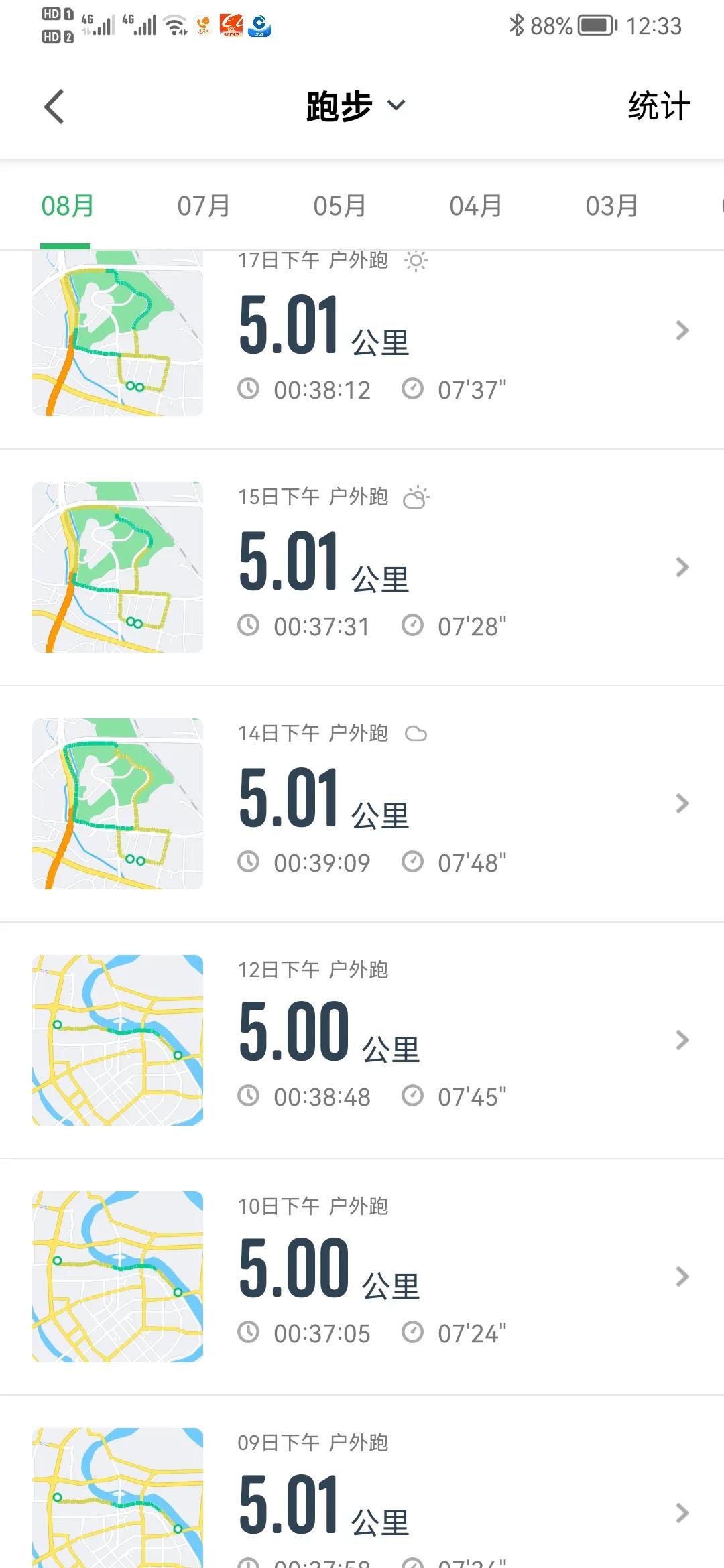Click the cloud weather icon on the 14日 run
724x1568 pixels.
(418, 734)
